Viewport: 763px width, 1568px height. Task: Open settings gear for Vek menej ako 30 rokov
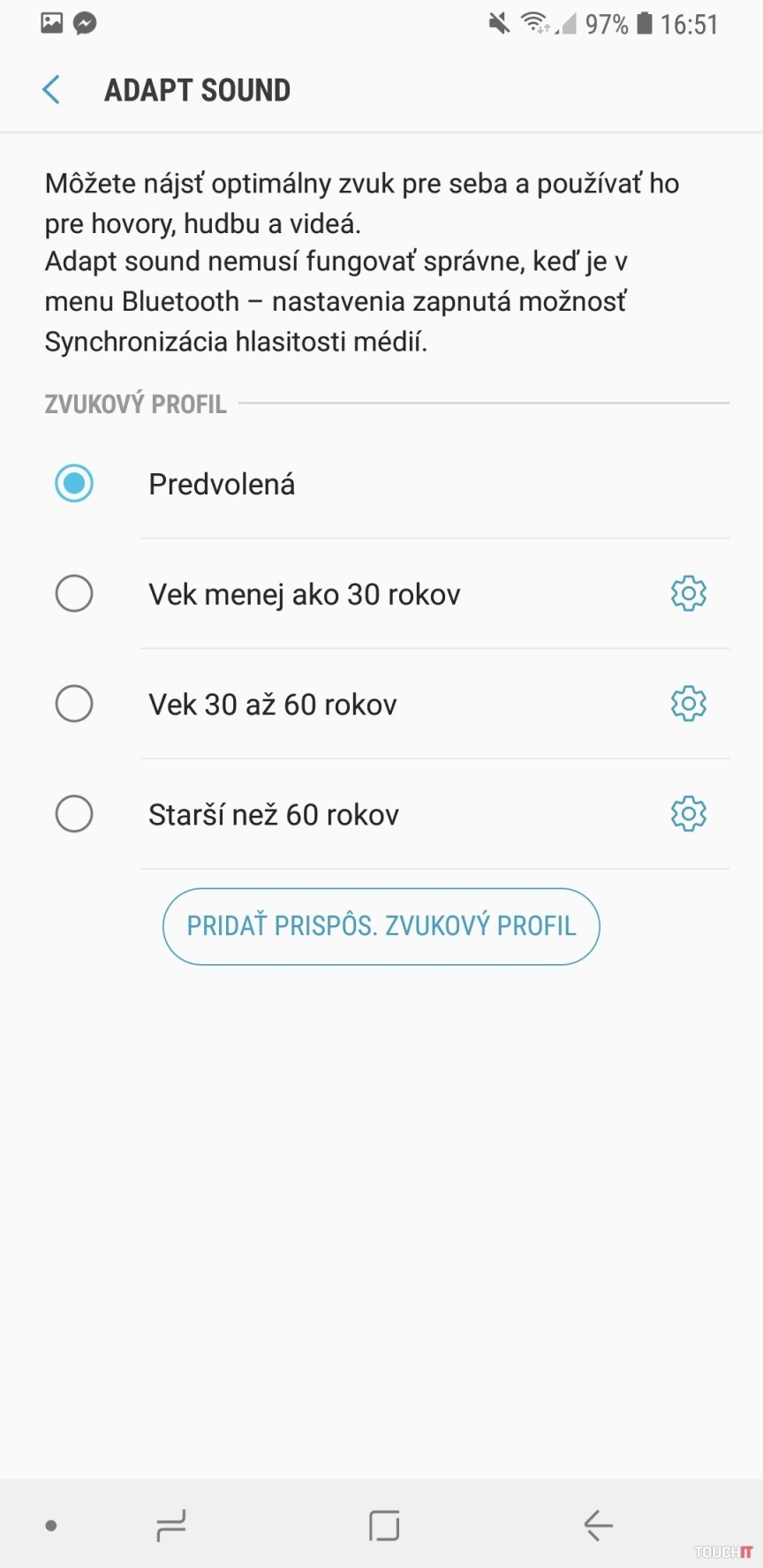pos(688,594)
